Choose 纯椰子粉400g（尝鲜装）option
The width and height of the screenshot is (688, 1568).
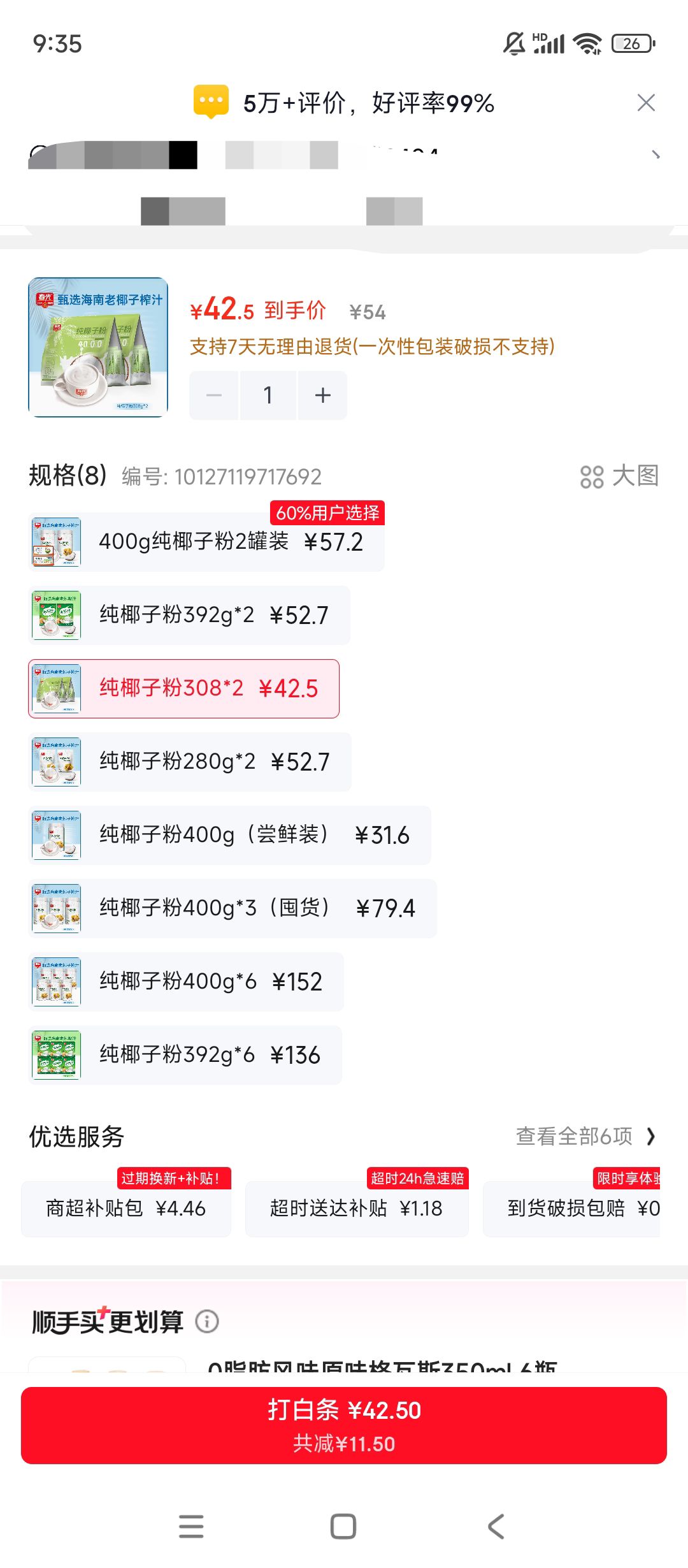pos(230,835)
